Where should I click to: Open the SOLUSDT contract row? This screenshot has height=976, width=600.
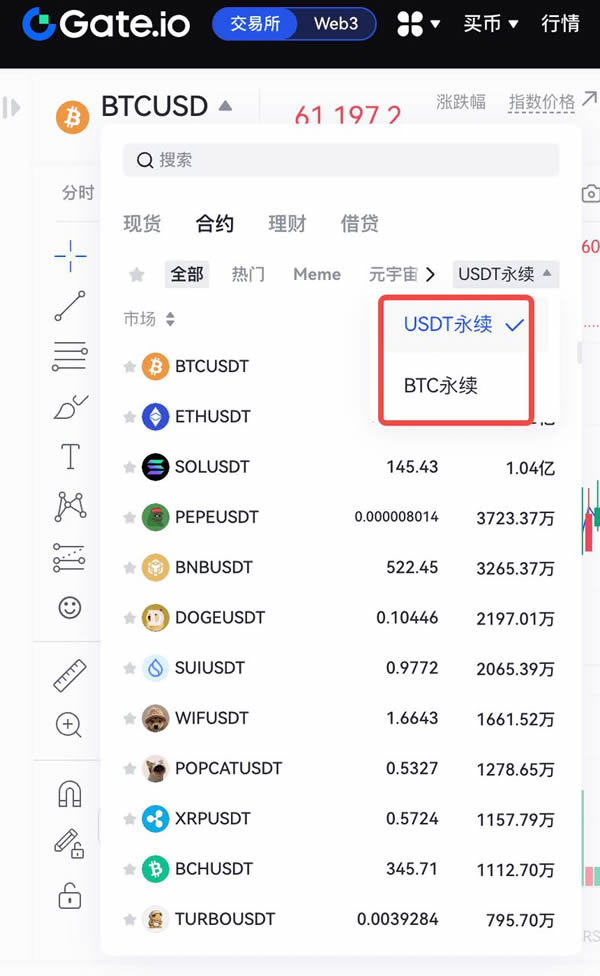coord(212,467)
